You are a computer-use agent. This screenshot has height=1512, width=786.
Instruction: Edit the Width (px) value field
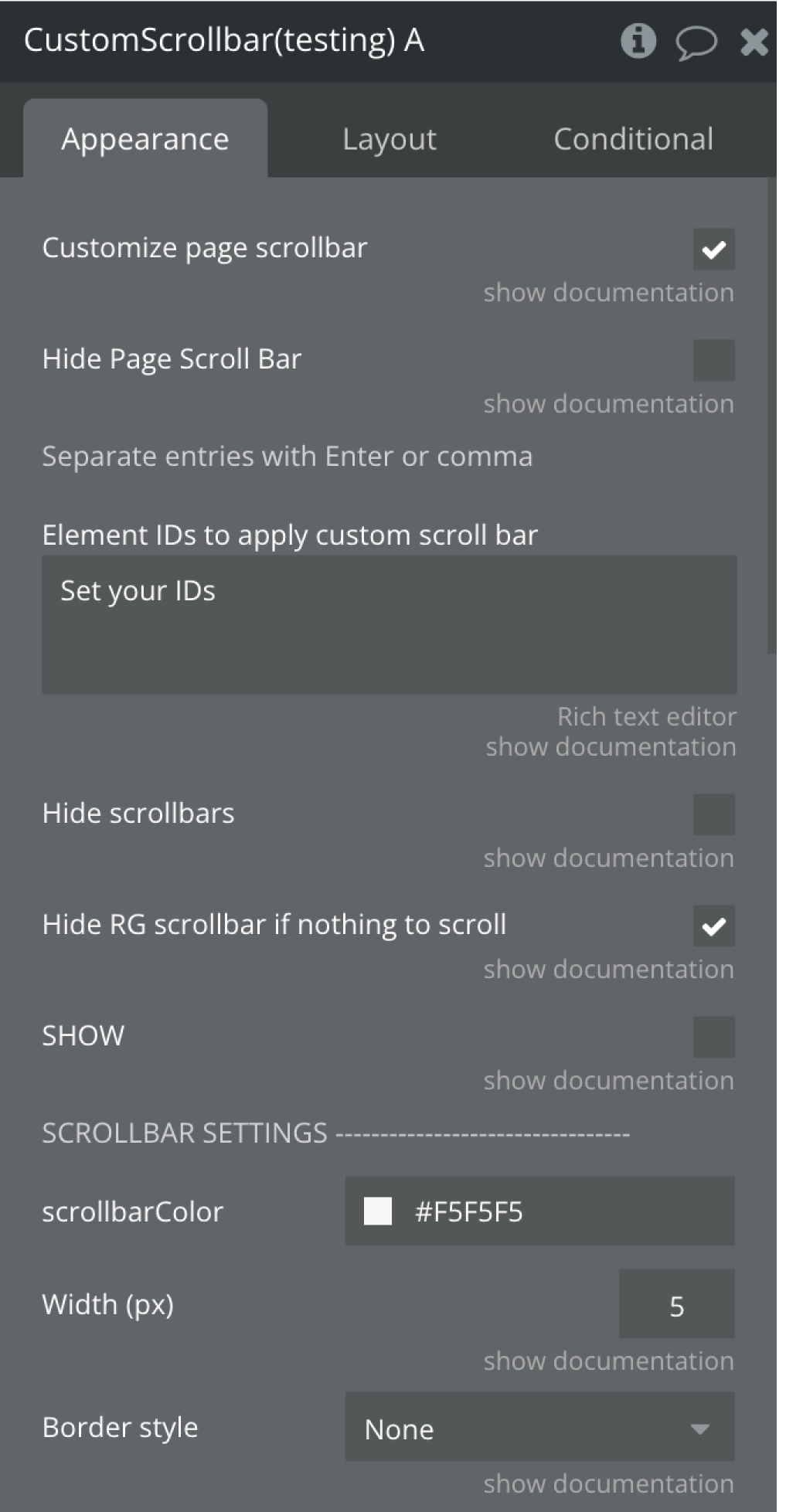click(x=676, y=1306)
